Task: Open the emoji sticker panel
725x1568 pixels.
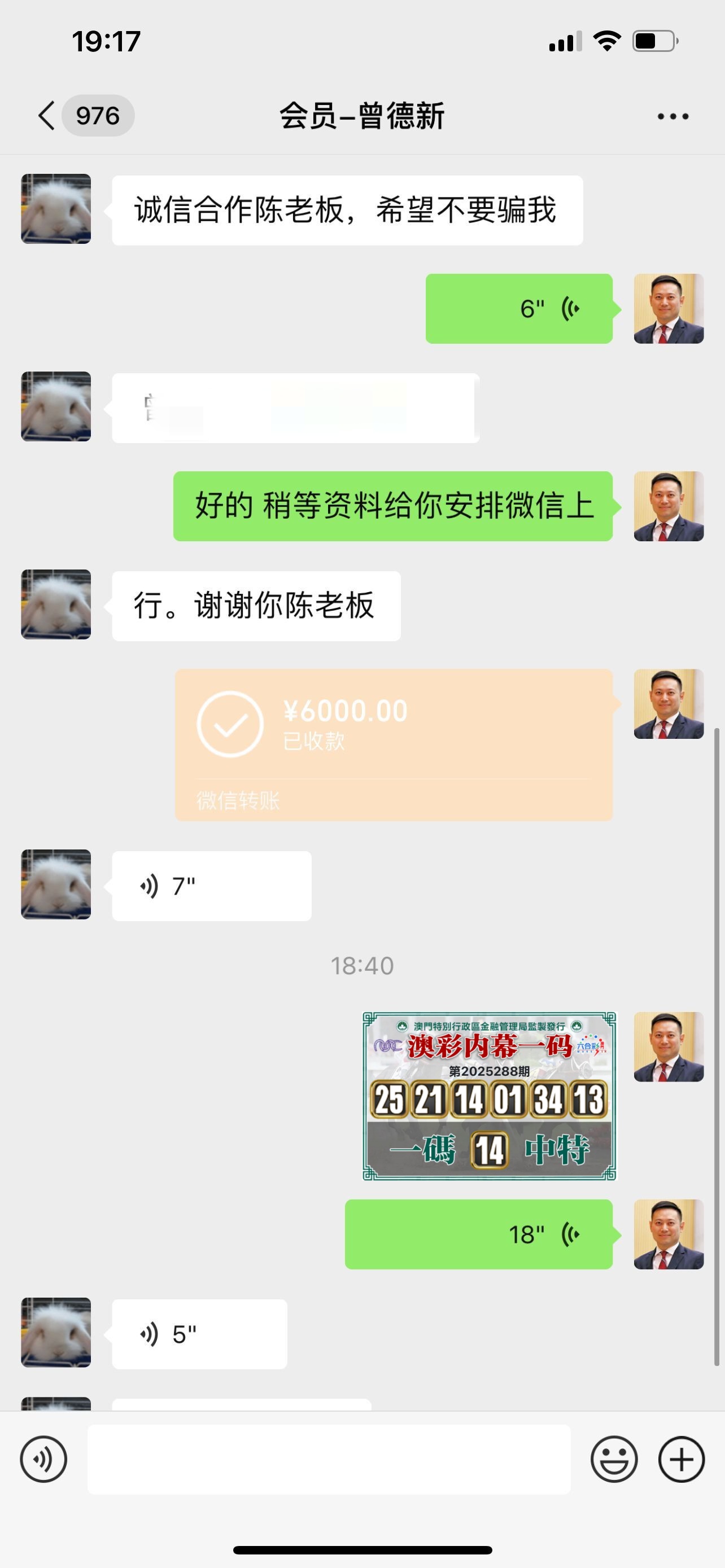Action: point(614,1459)
